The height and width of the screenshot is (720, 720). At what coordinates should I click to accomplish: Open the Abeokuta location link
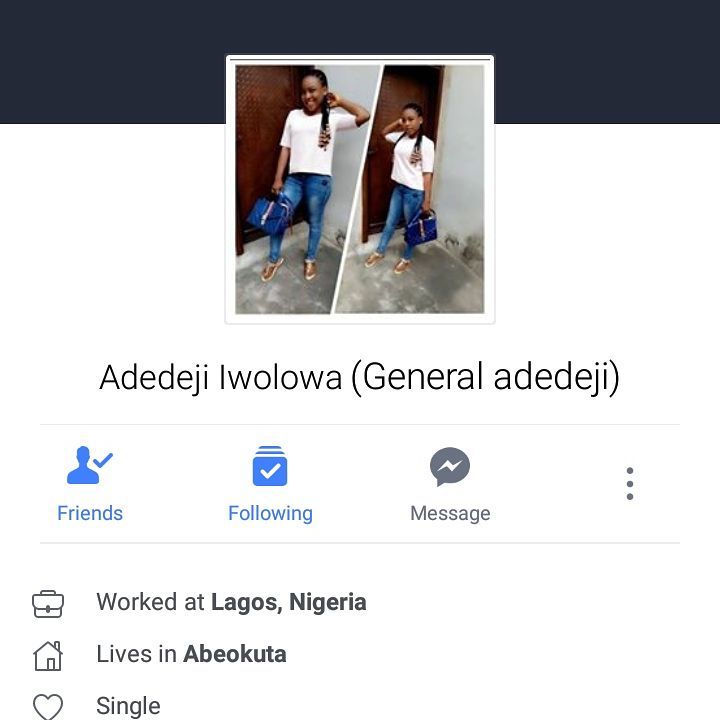pos(235,655)
